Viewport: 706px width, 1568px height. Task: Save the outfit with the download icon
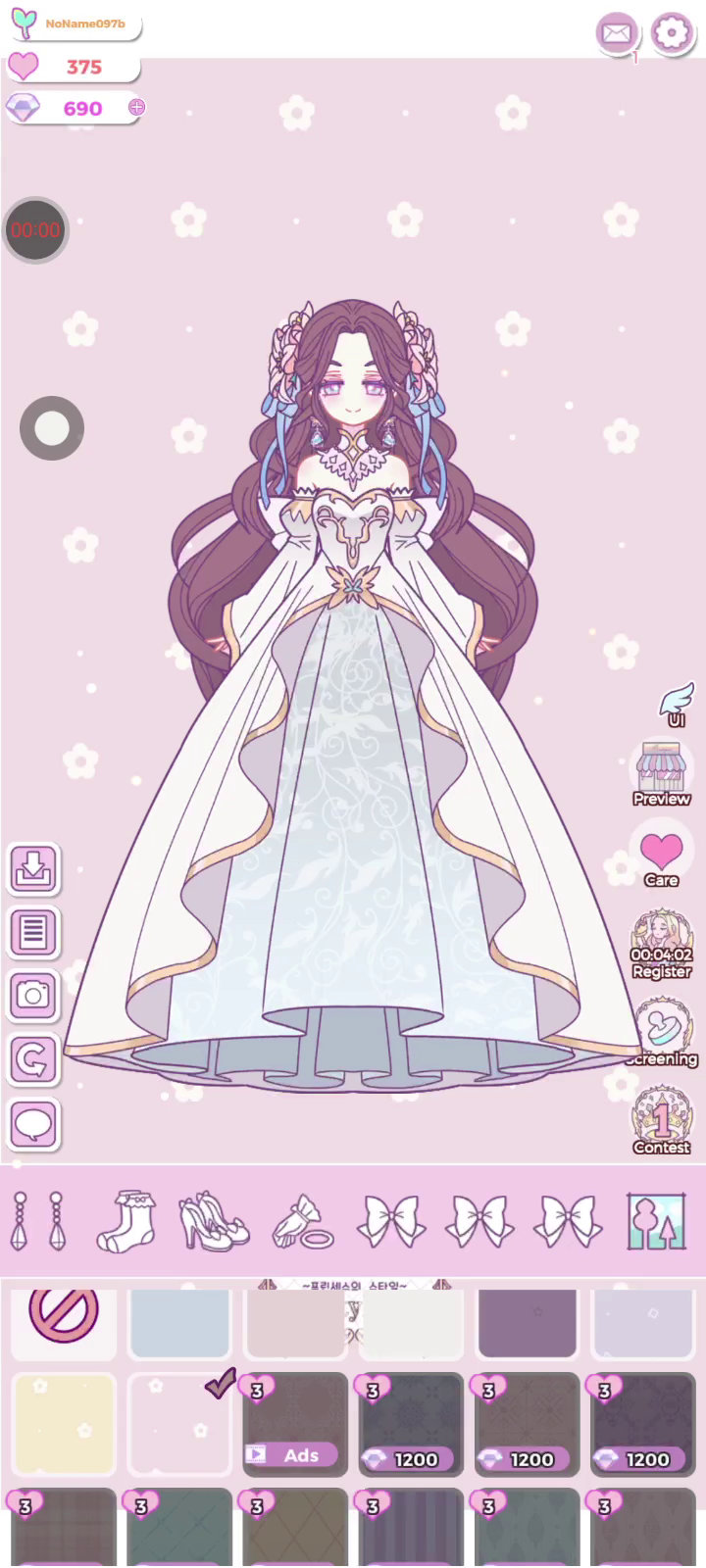click(33, 868)
